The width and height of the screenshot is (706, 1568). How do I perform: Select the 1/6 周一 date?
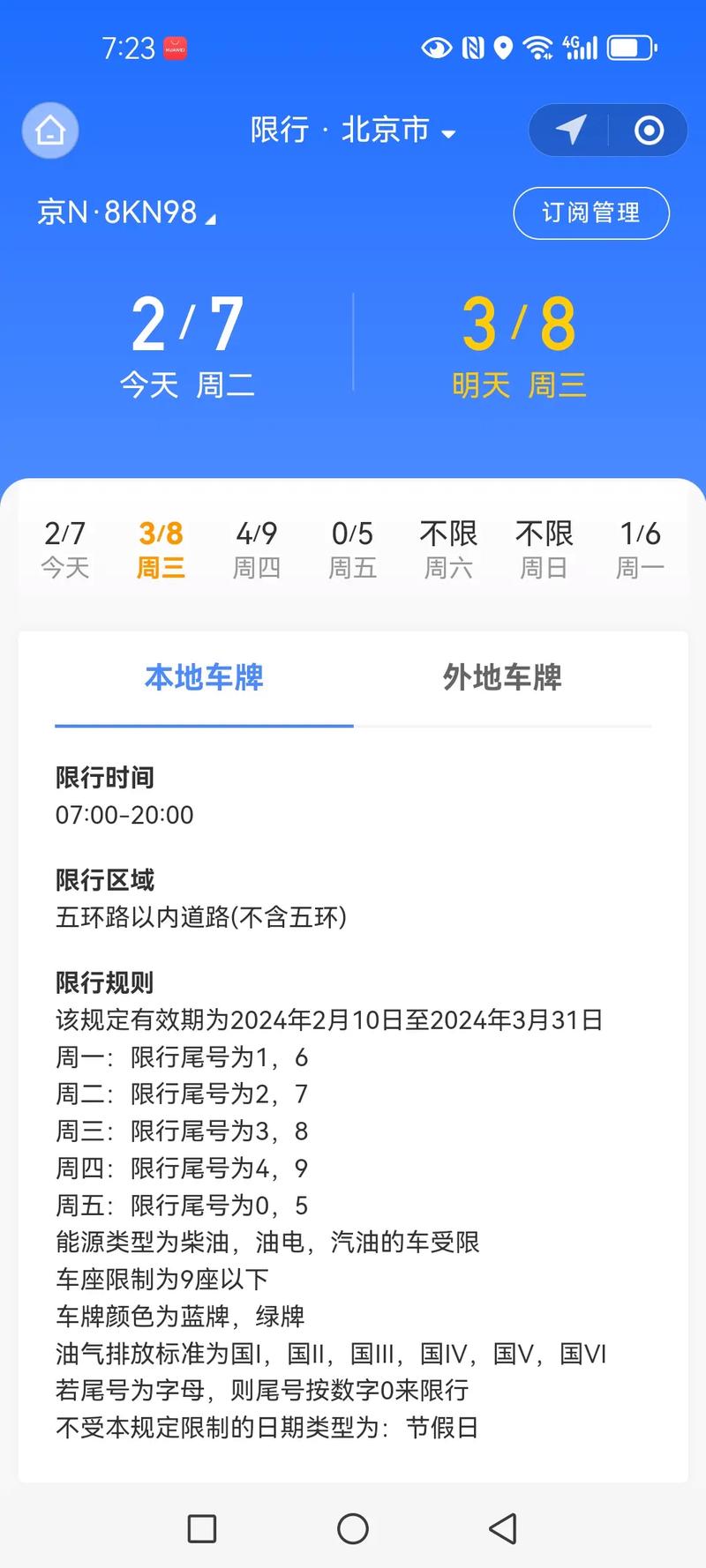640,549
